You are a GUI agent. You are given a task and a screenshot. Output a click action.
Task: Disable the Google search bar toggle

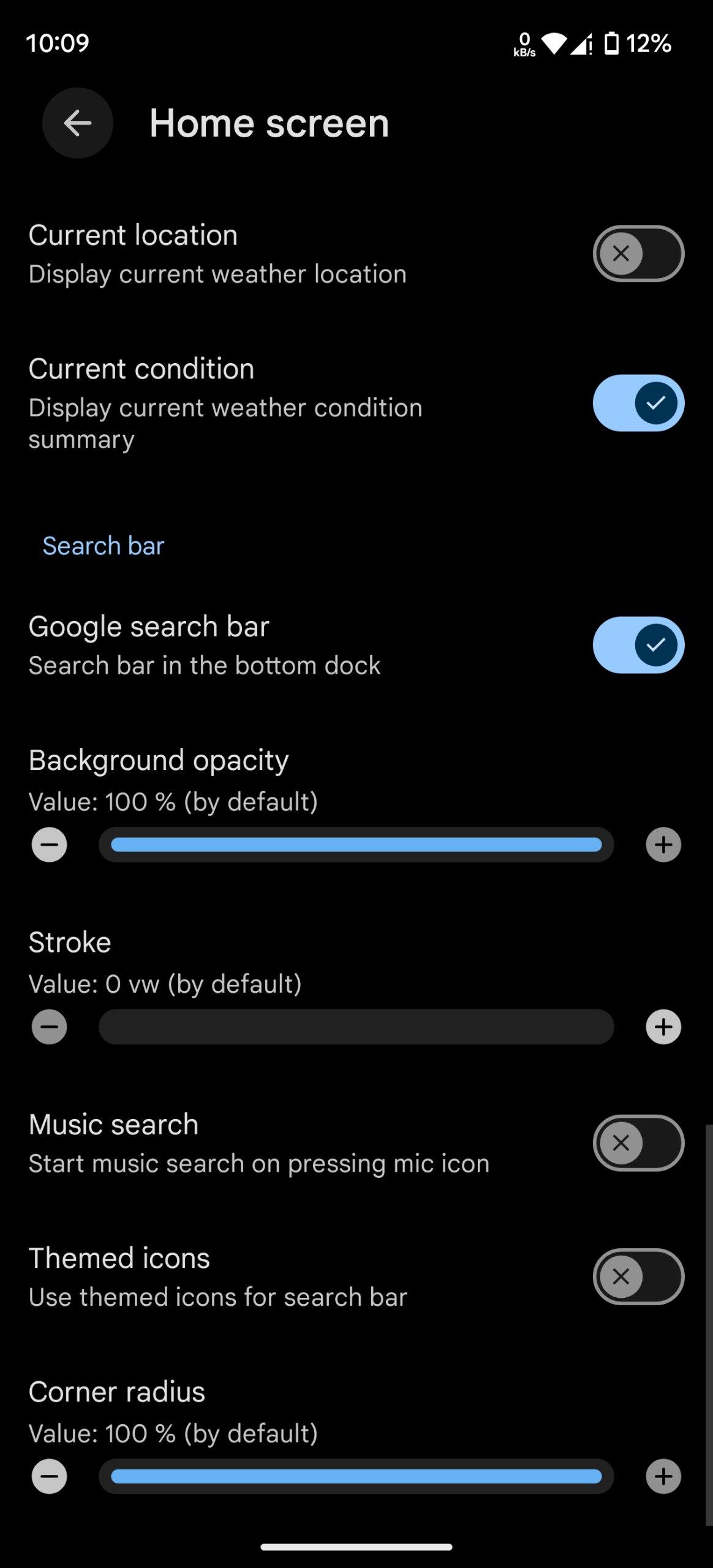pyautogui.click(x=638, y=645)
